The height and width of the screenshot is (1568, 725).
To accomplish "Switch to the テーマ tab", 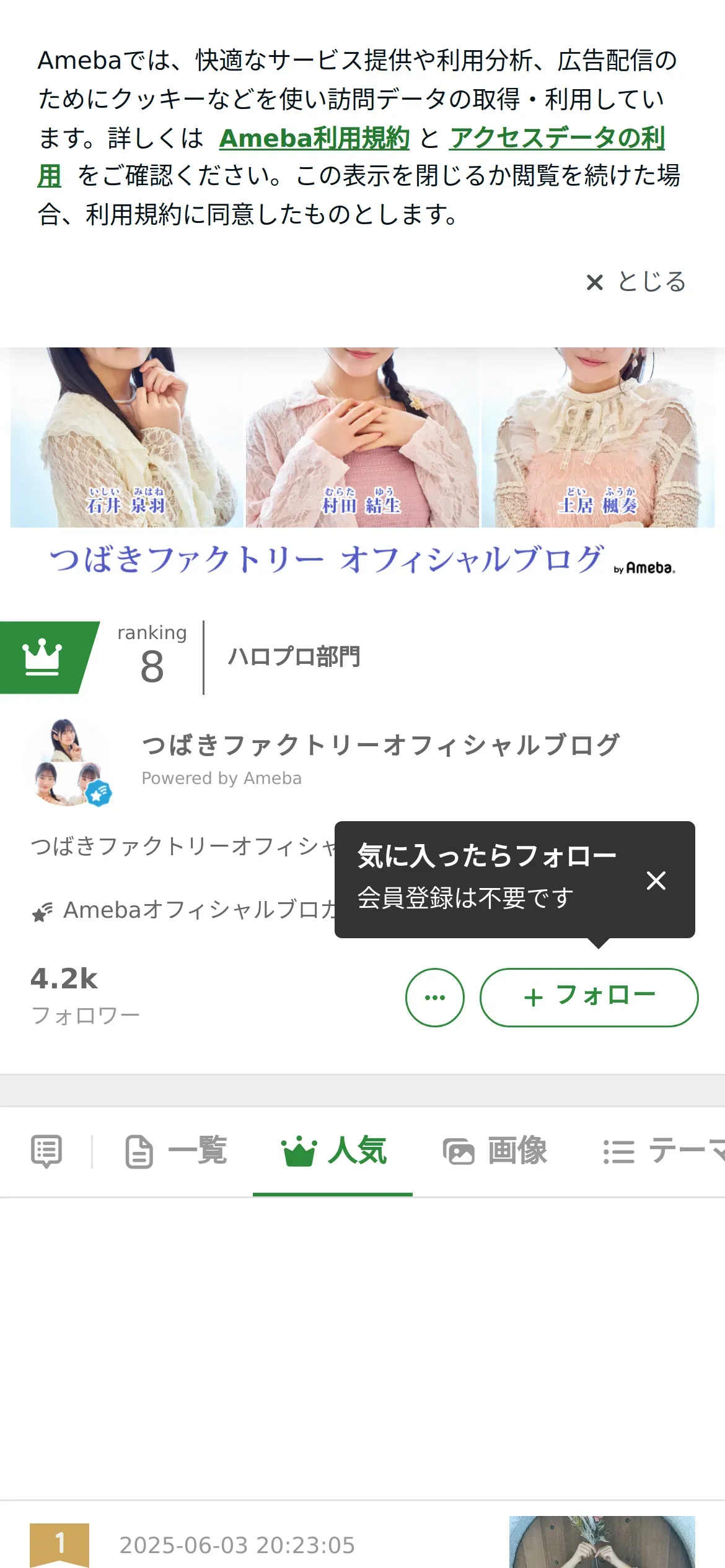I will click(664, 1151).
